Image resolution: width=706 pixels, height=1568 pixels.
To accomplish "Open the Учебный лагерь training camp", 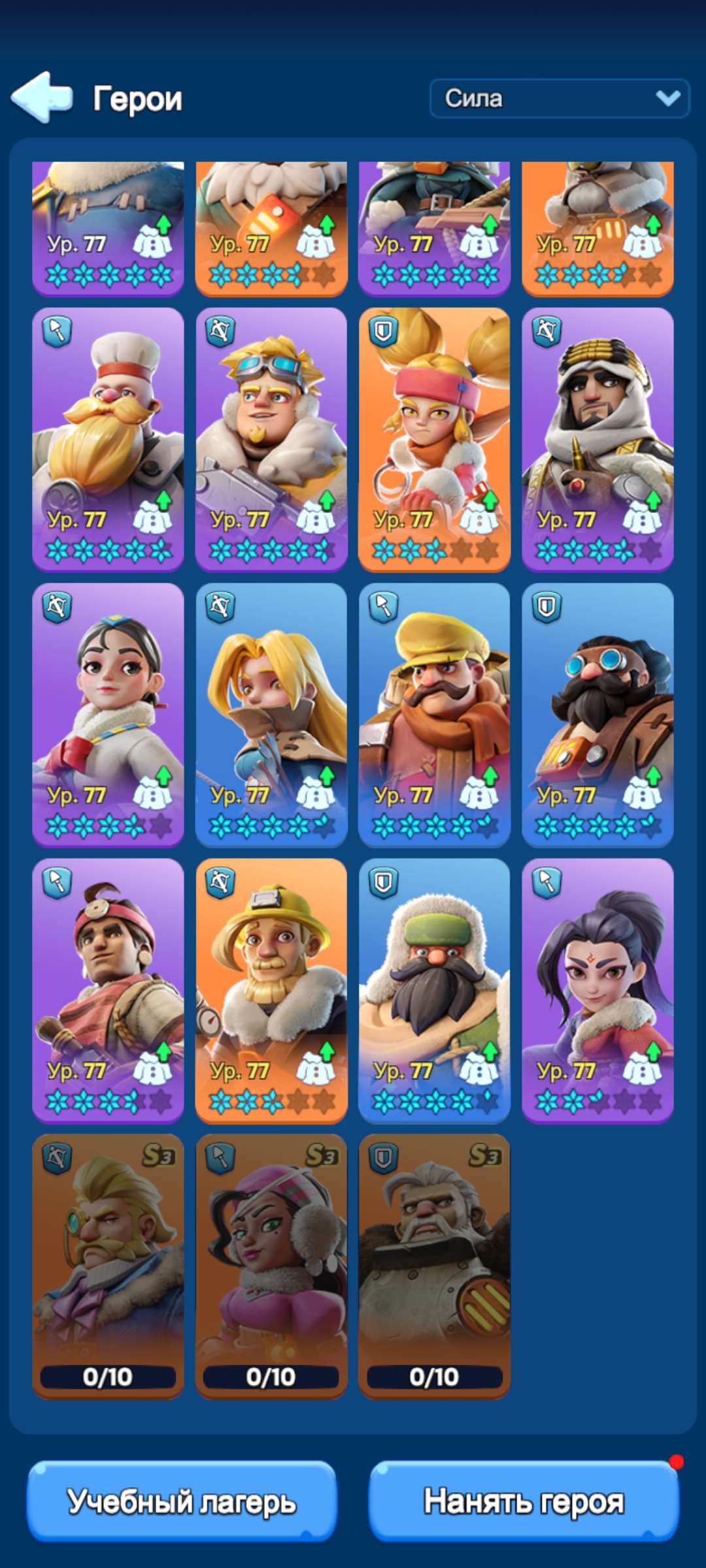I will (x=182, y=1501).
